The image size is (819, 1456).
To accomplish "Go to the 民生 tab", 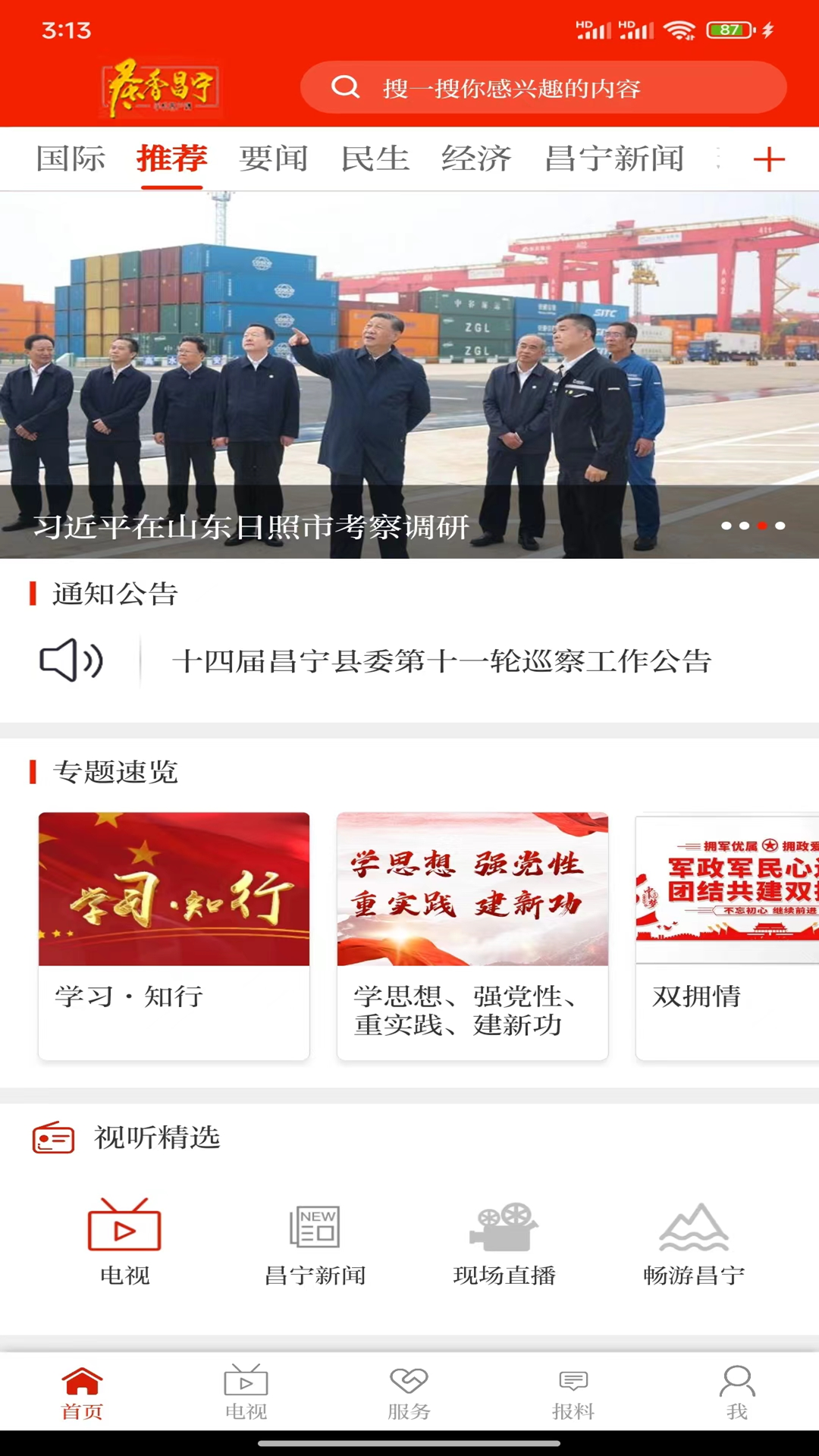I will point(375,159).
